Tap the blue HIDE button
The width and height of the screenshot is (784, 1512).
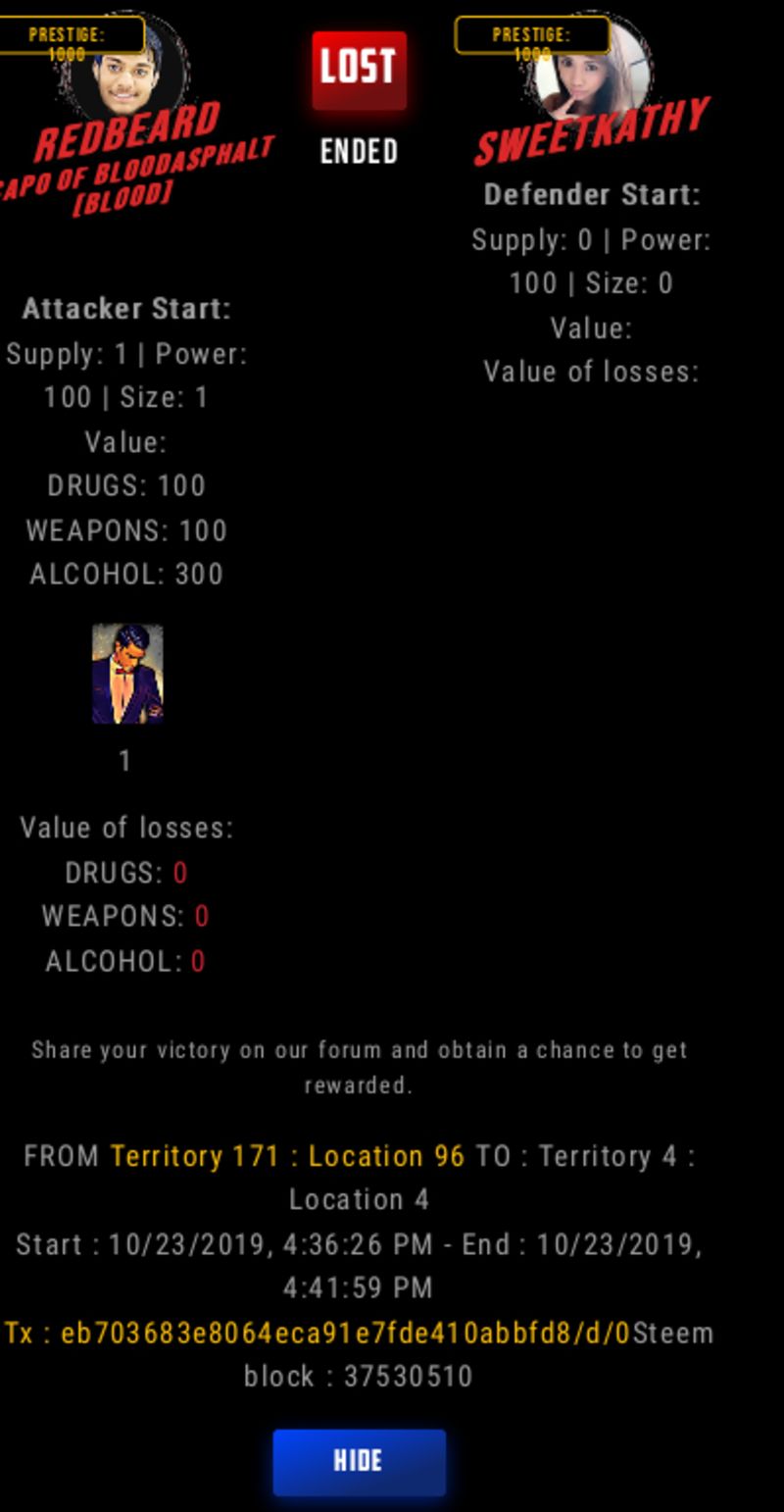click(359, 1461)
